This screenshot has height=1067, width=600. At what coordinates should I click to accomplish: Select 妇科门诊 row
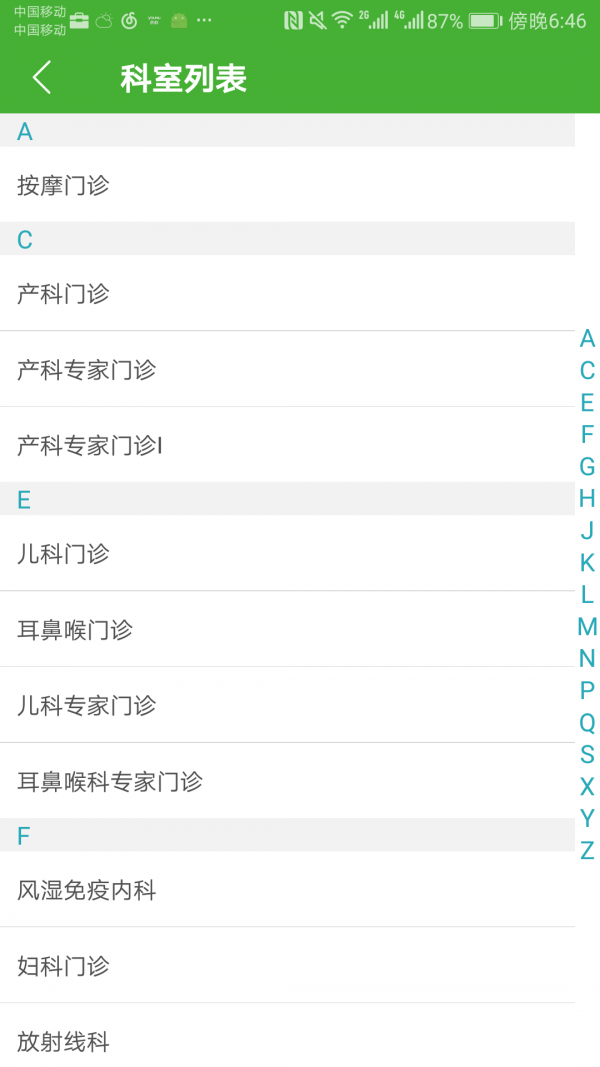(64, 966)
